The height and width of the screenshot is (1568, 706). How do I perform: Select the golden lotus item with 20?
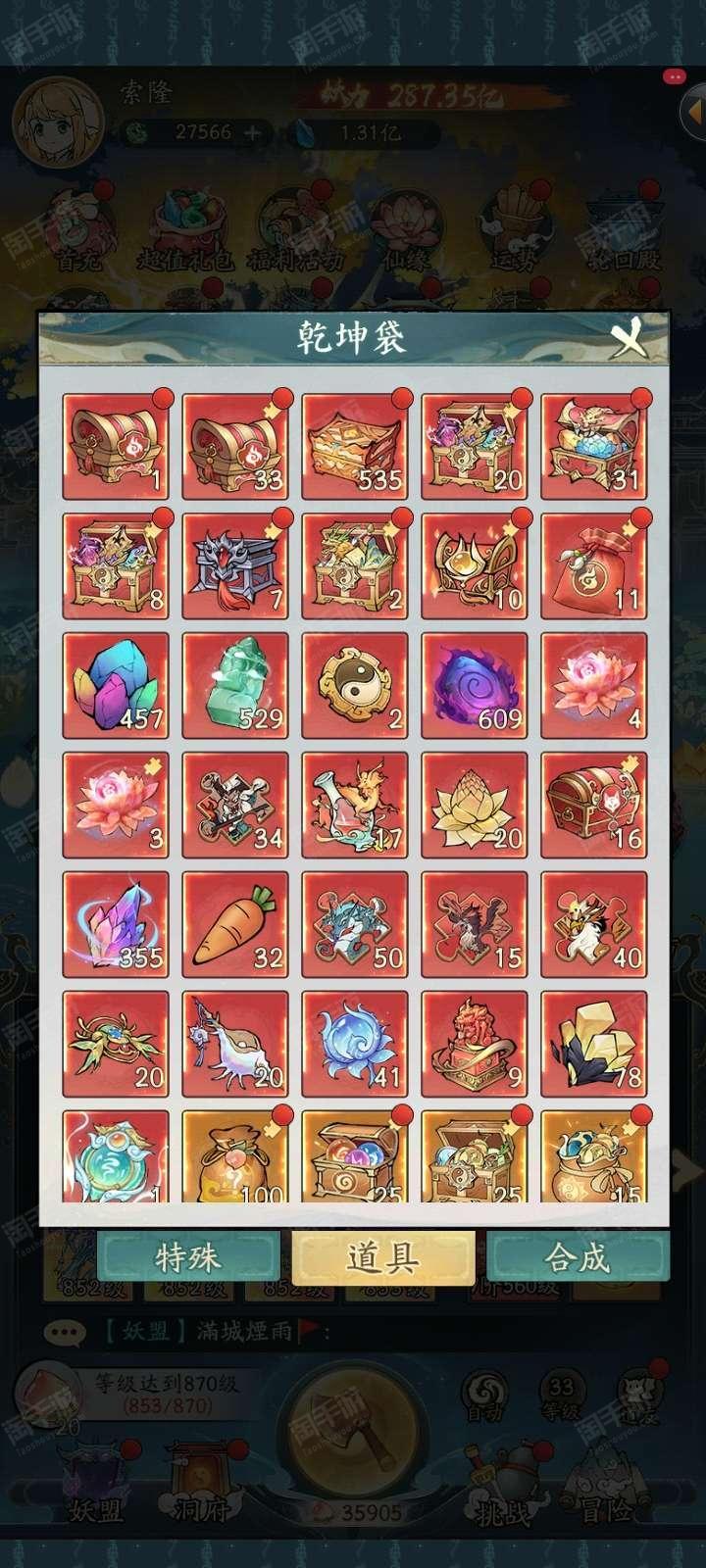click(x=475, y=805)
